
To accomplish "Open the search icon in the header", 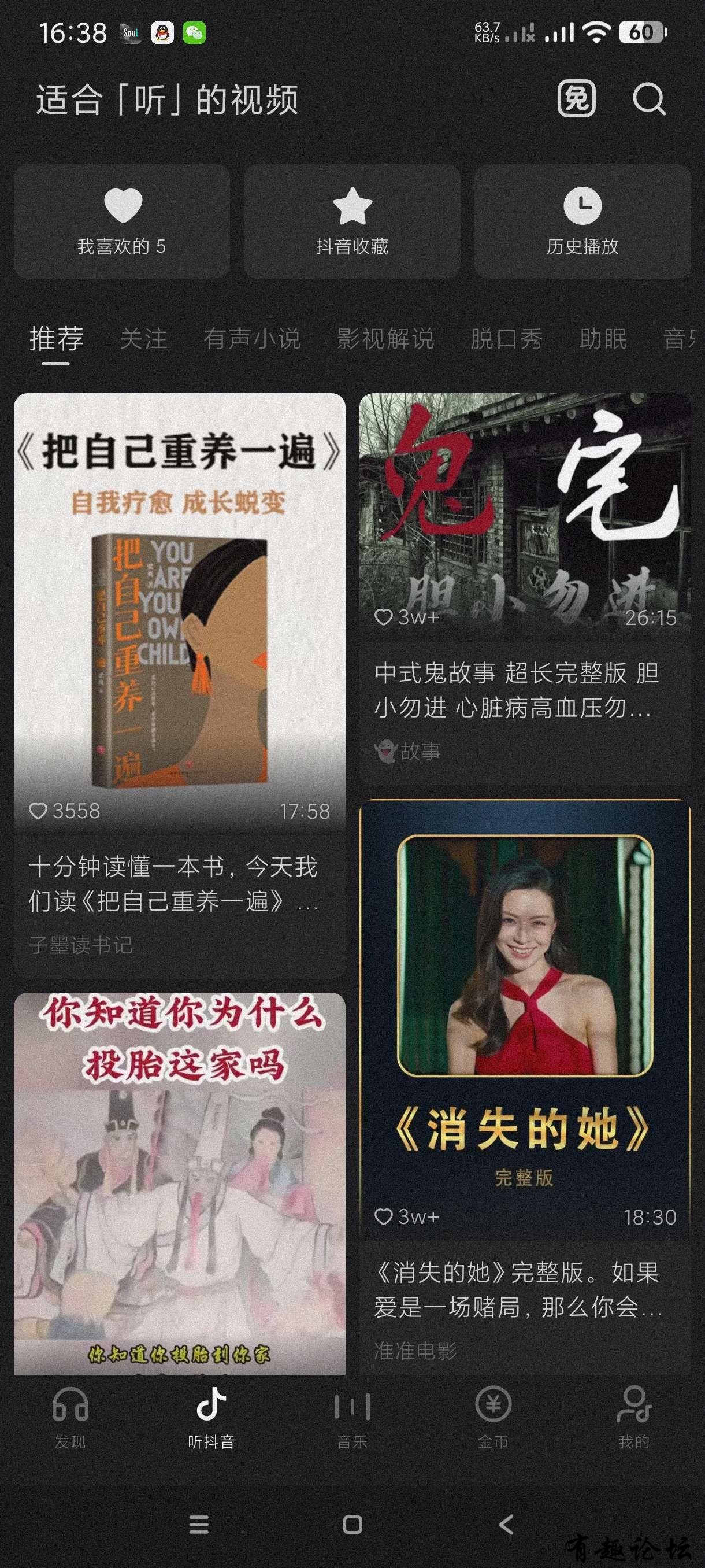I will (648, 99).
